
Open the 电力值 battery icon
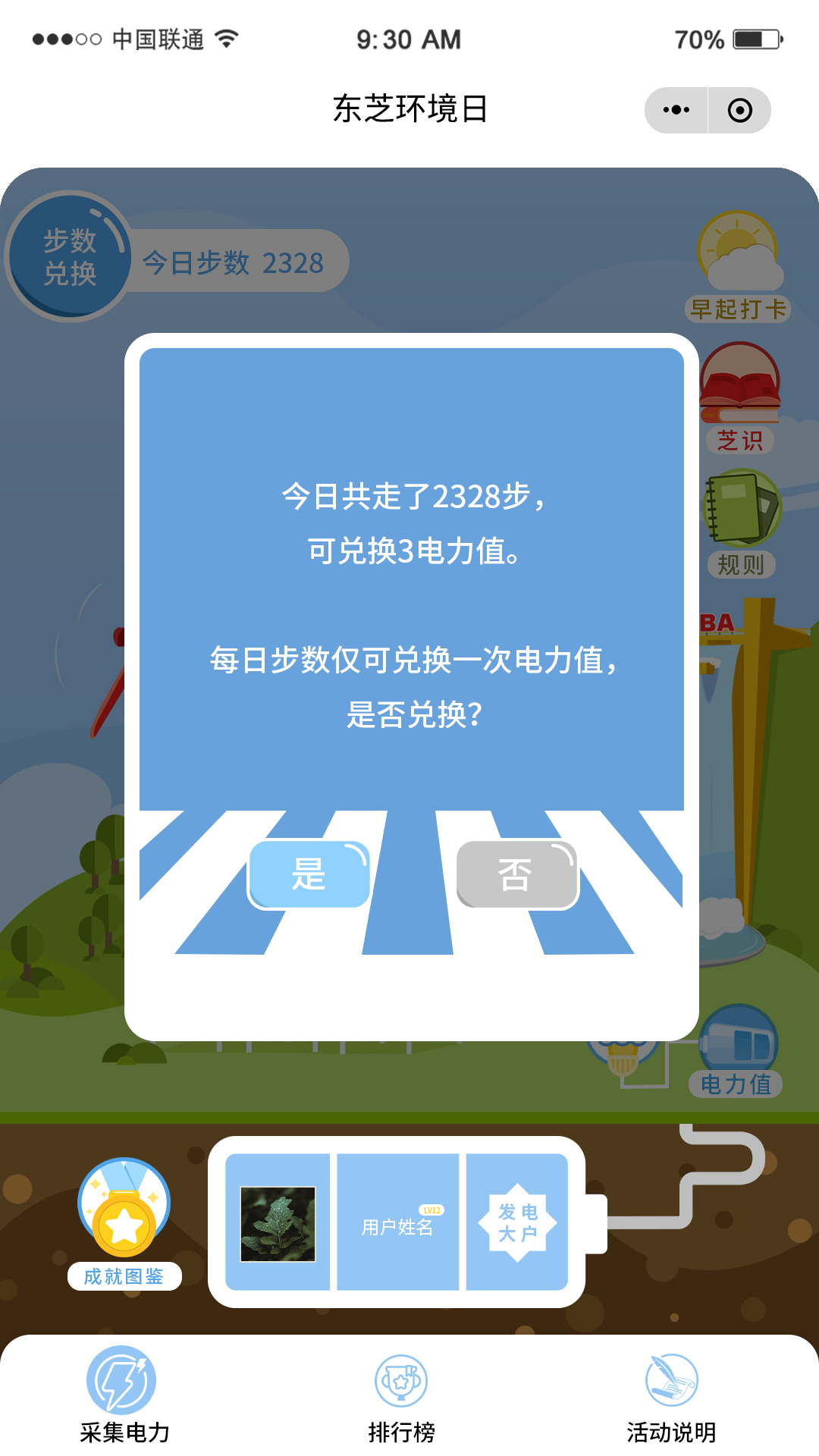(x=736, y=1051)
